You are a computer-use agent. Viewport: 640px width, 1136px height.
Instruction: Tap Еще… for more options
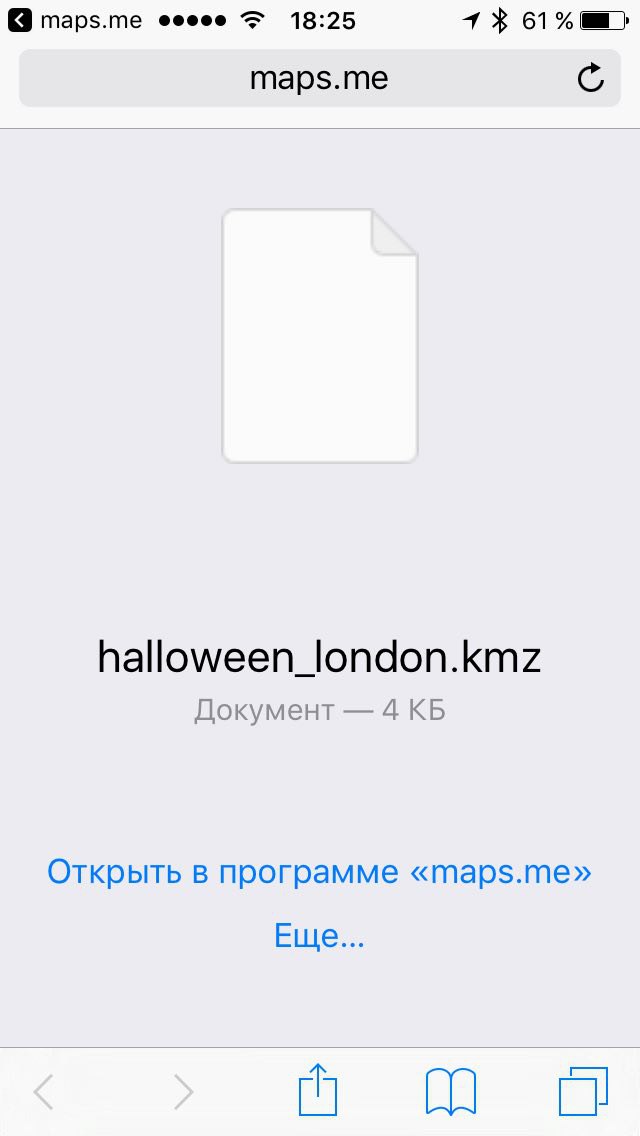tap(319, 936)
